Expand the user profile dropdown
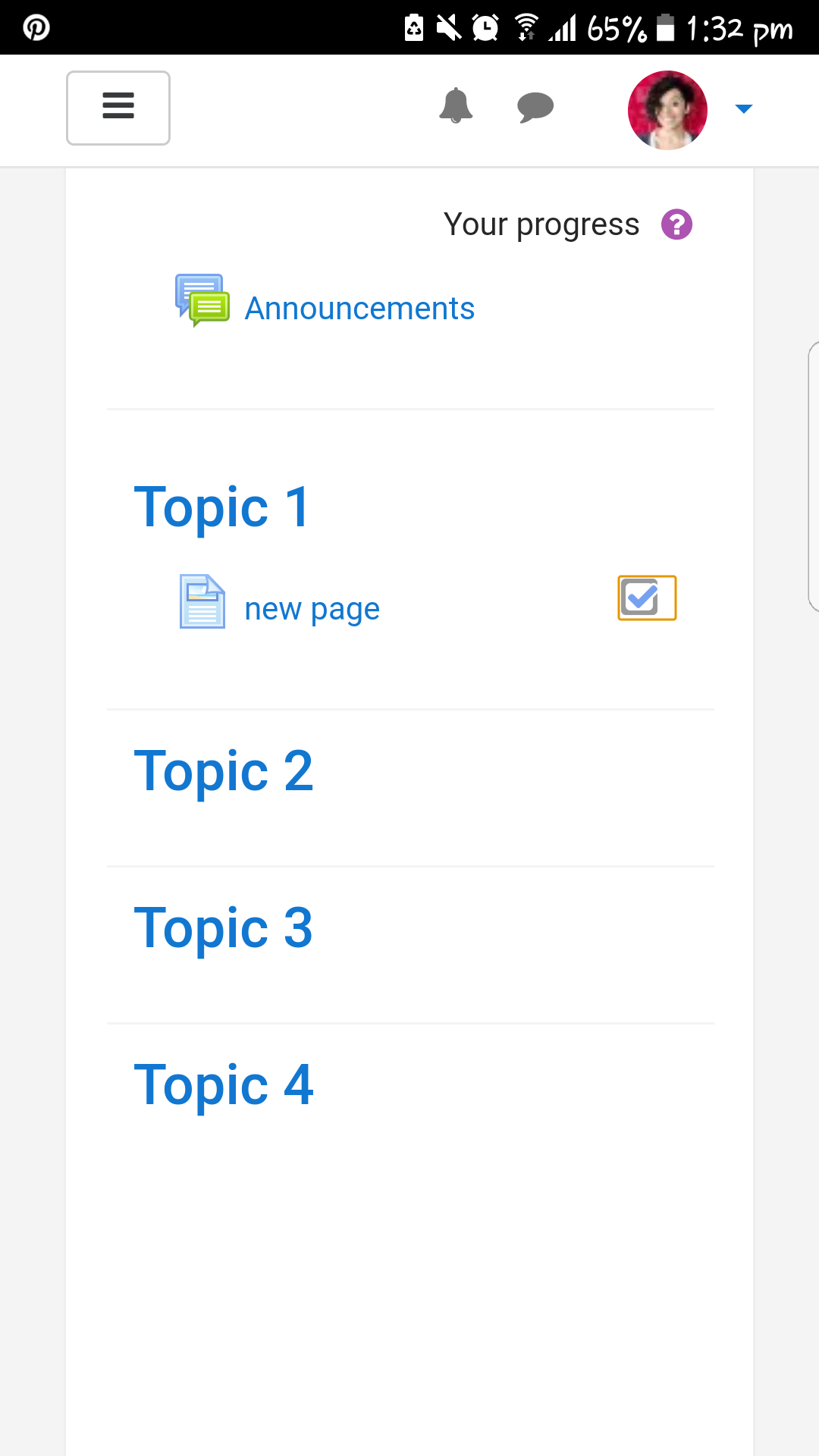This screenshot has width=819, height=1456. pyautogui.click(x=744, y=109)
